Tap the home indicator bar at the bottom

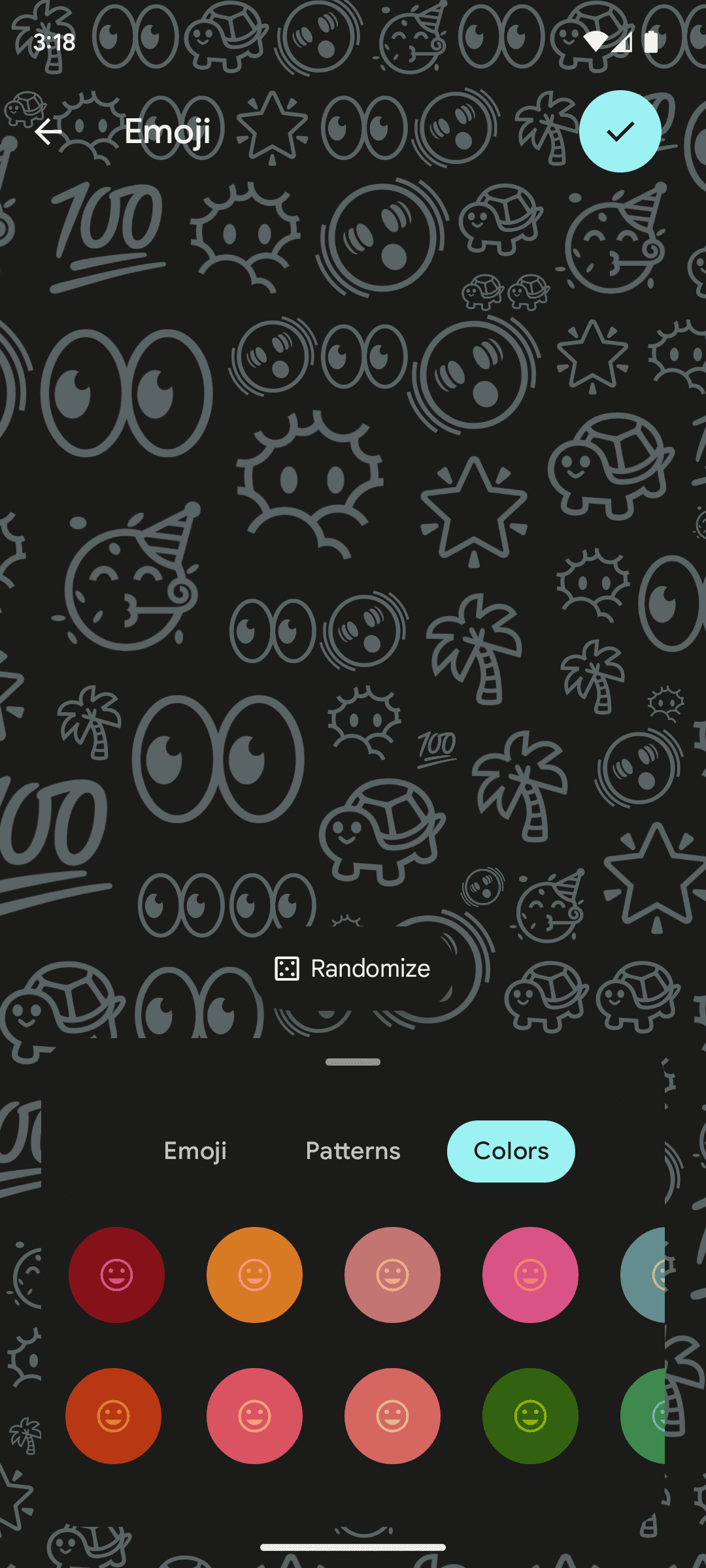pos(353,1546)
